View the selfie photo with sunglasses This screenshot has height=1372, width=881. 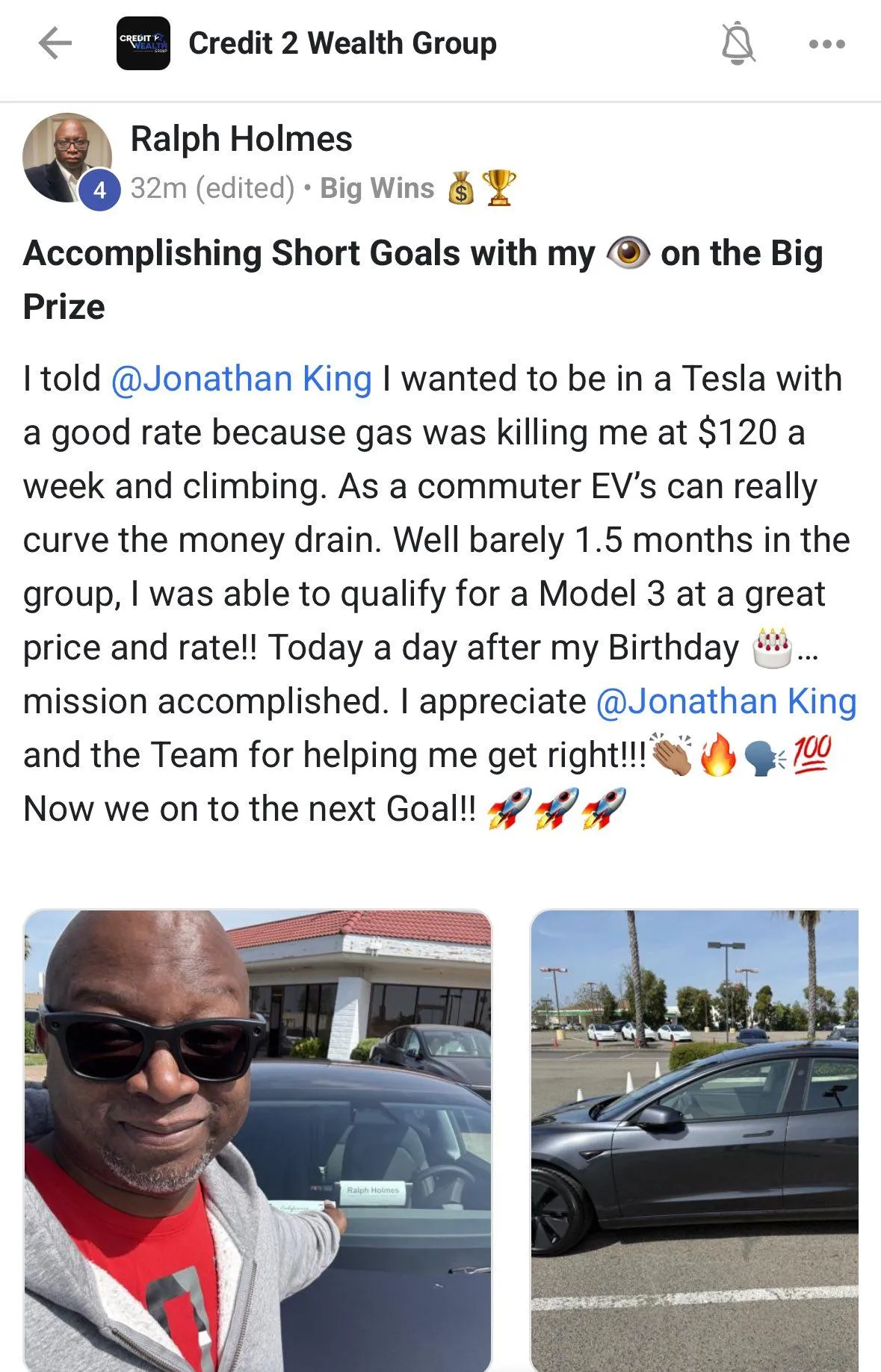point(258,1139)
